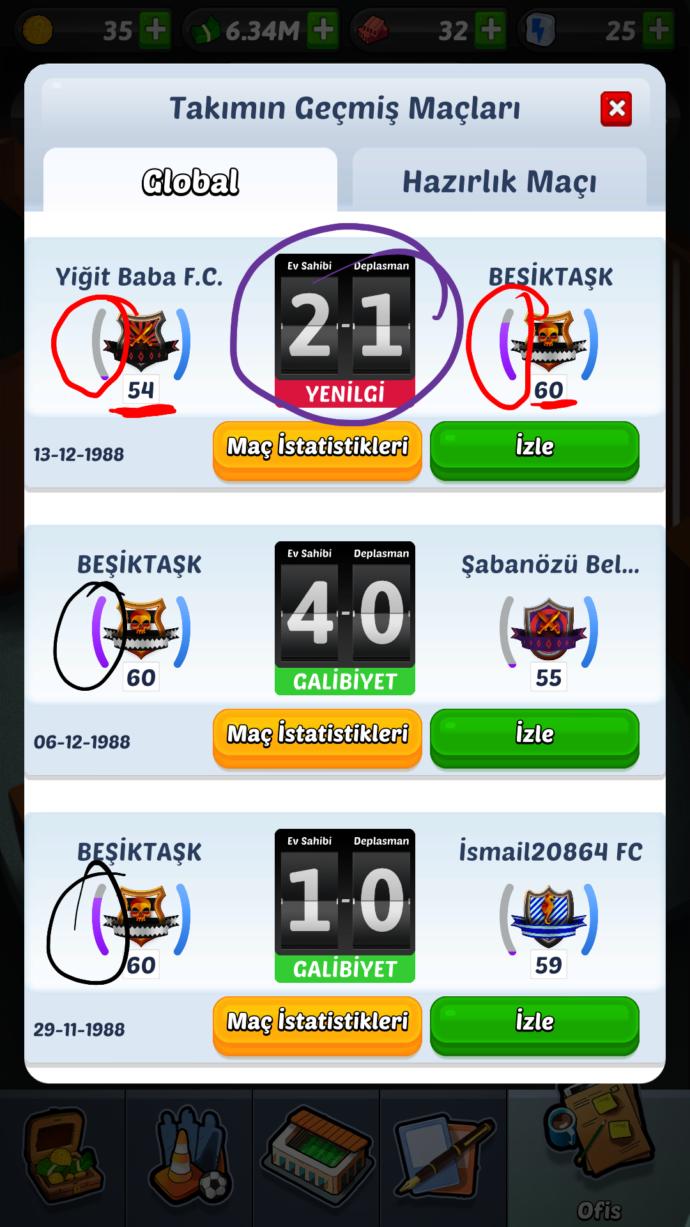
Task: Open the stadium section in the bottom bar
Action: [316, 1158]
